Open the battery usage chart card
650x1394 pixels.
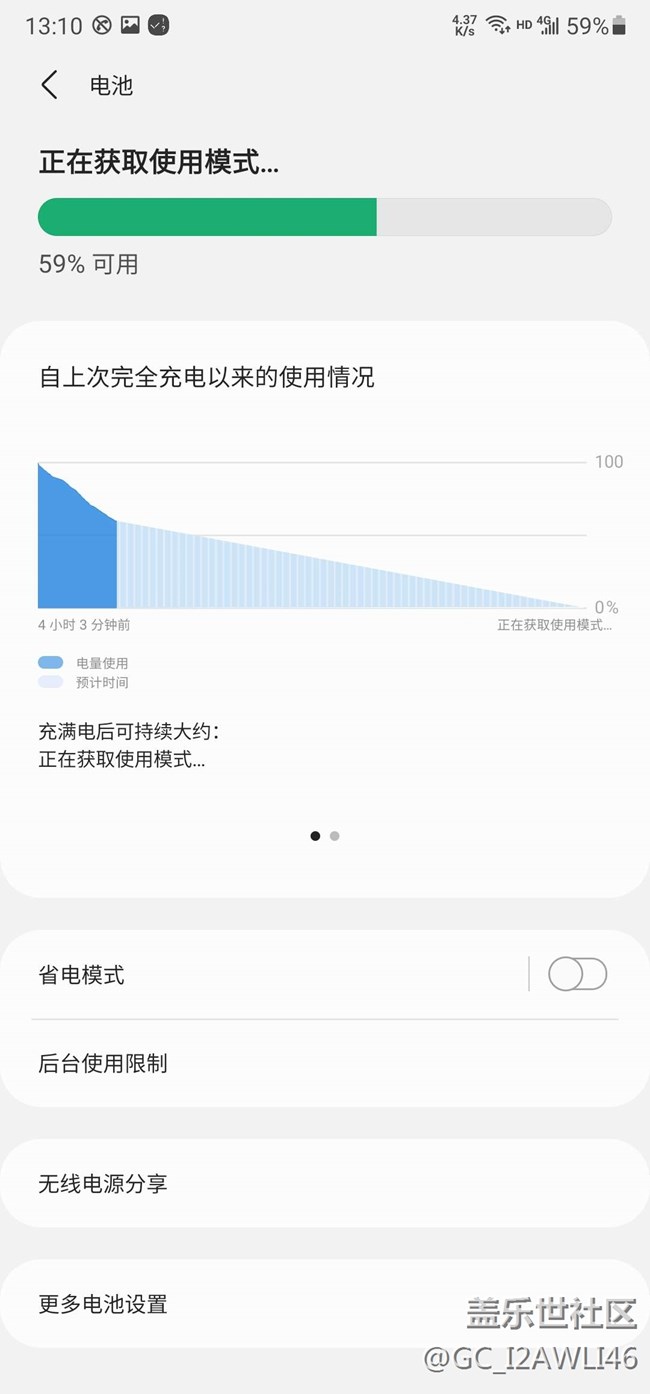325,609
